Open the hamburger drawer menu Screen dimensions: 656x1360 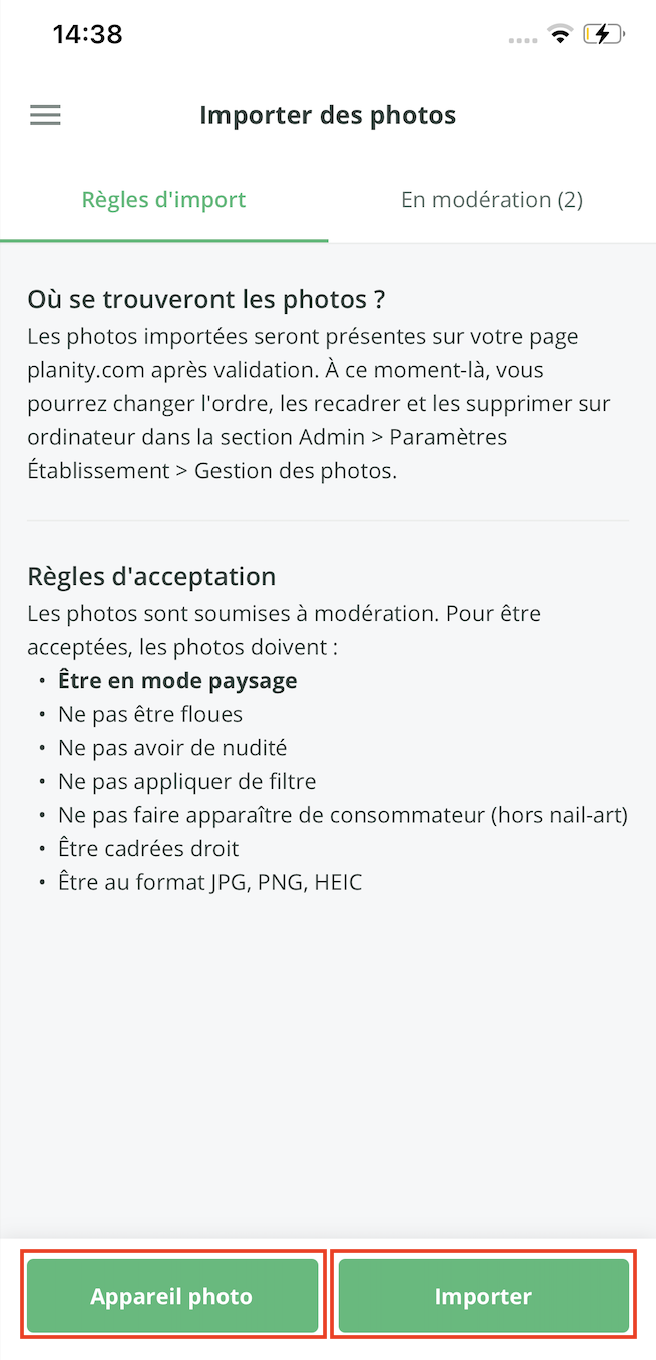[45, 115]
